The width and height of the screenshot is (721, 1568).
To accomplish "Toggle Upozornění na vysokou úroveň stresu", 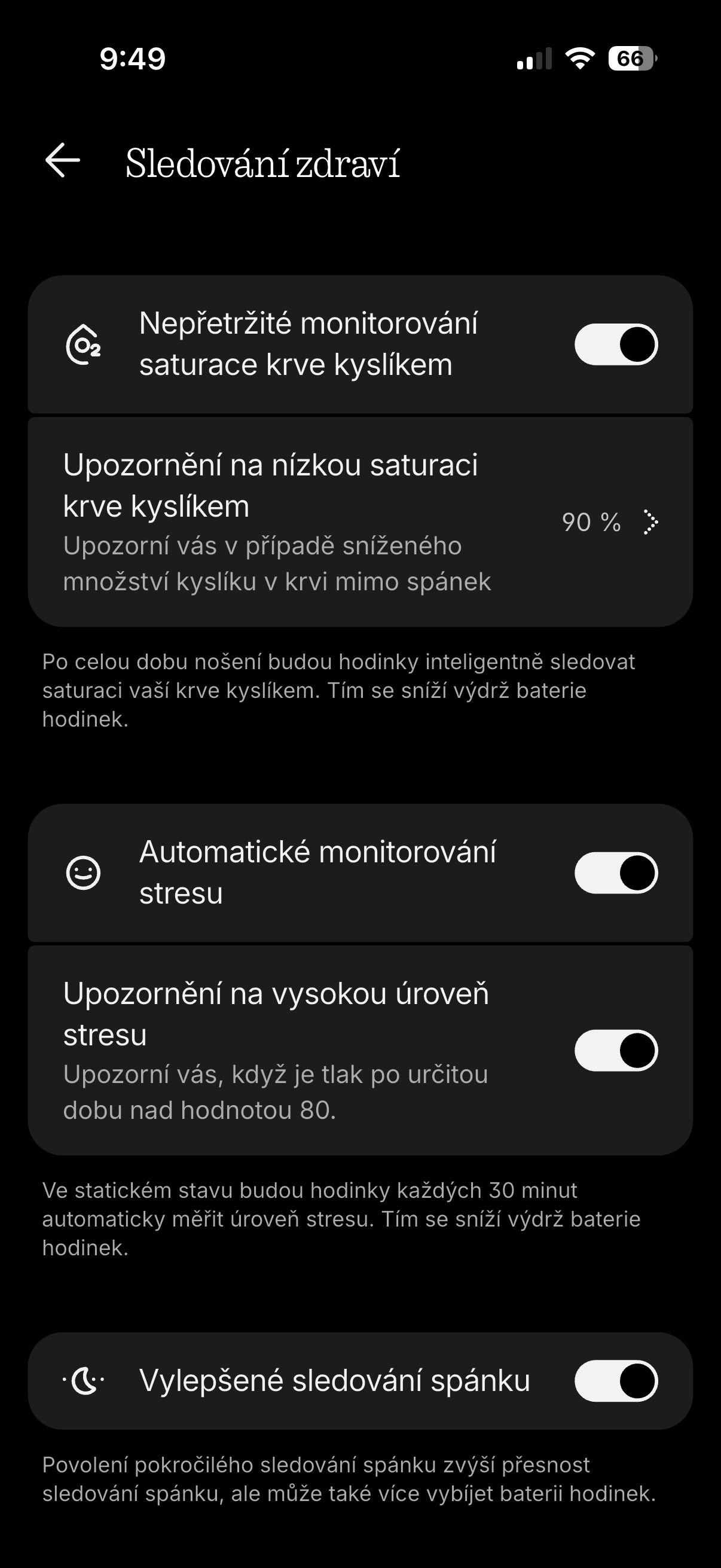I will (x=616, y=1050).
